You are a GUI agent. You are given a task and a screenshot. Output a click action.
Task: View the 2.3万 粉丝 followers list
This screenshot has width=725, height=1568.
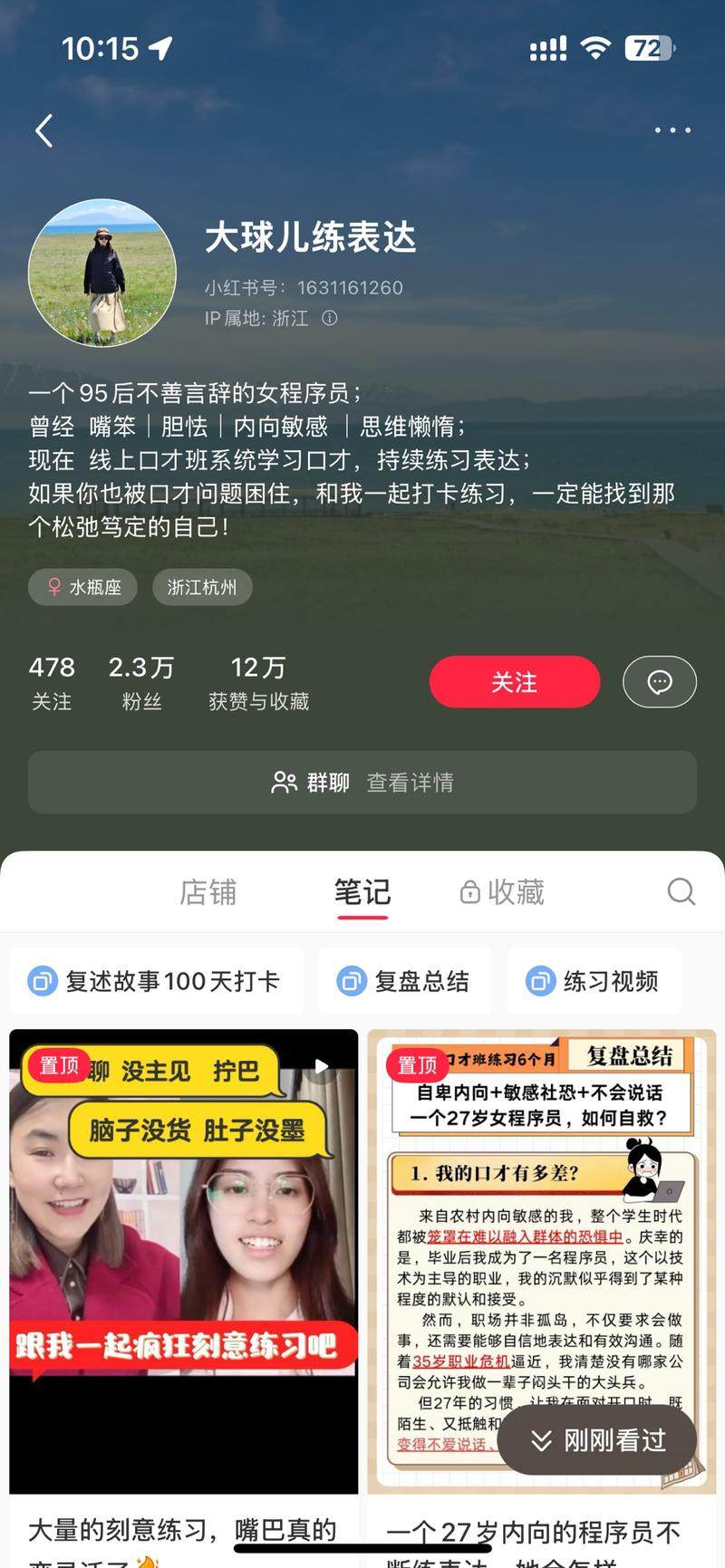click(x=141, y=683)
